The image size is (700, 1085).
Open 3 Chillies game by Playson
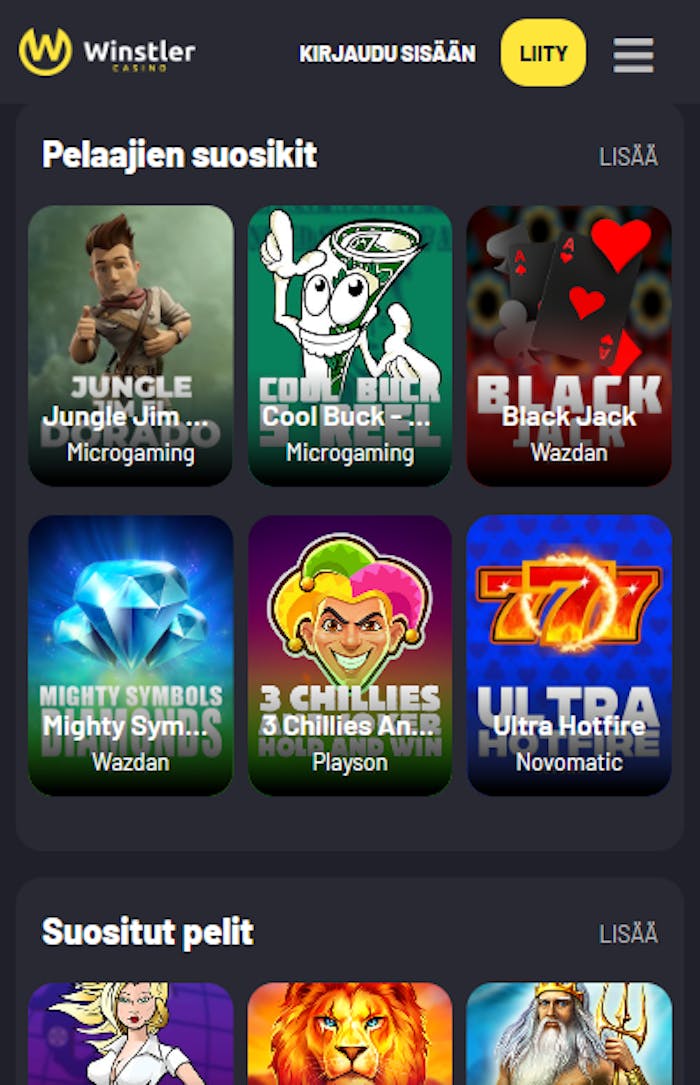(350, 655)
